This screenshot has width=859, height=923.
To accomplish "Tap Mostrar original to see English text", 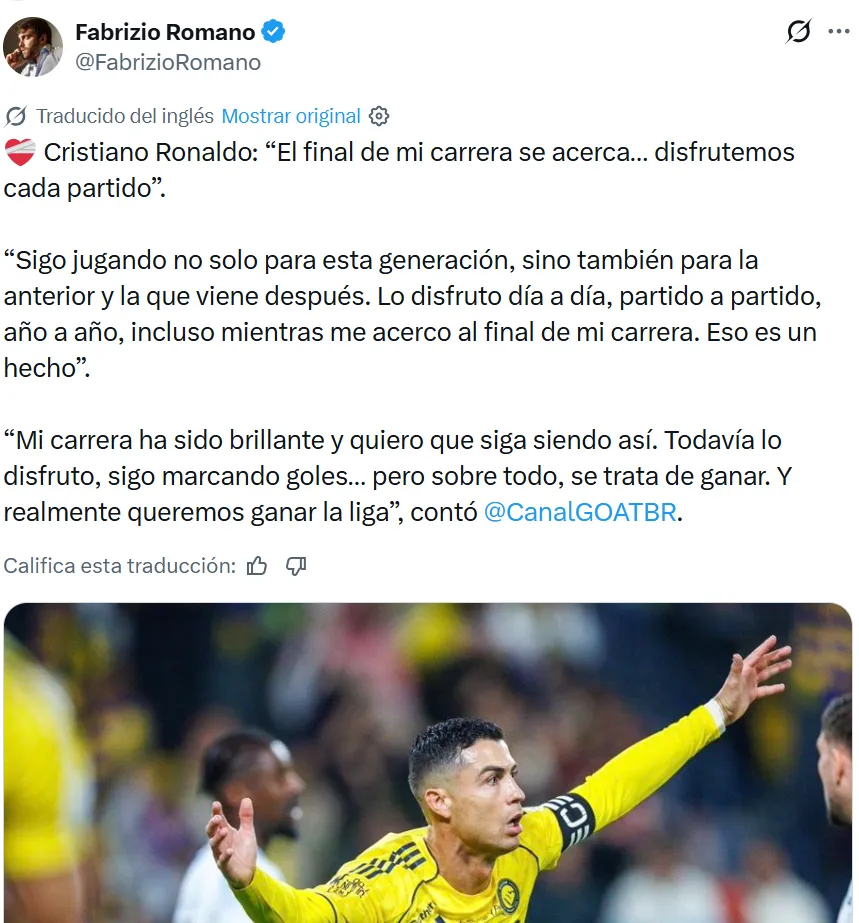I will tap(290, 116).
